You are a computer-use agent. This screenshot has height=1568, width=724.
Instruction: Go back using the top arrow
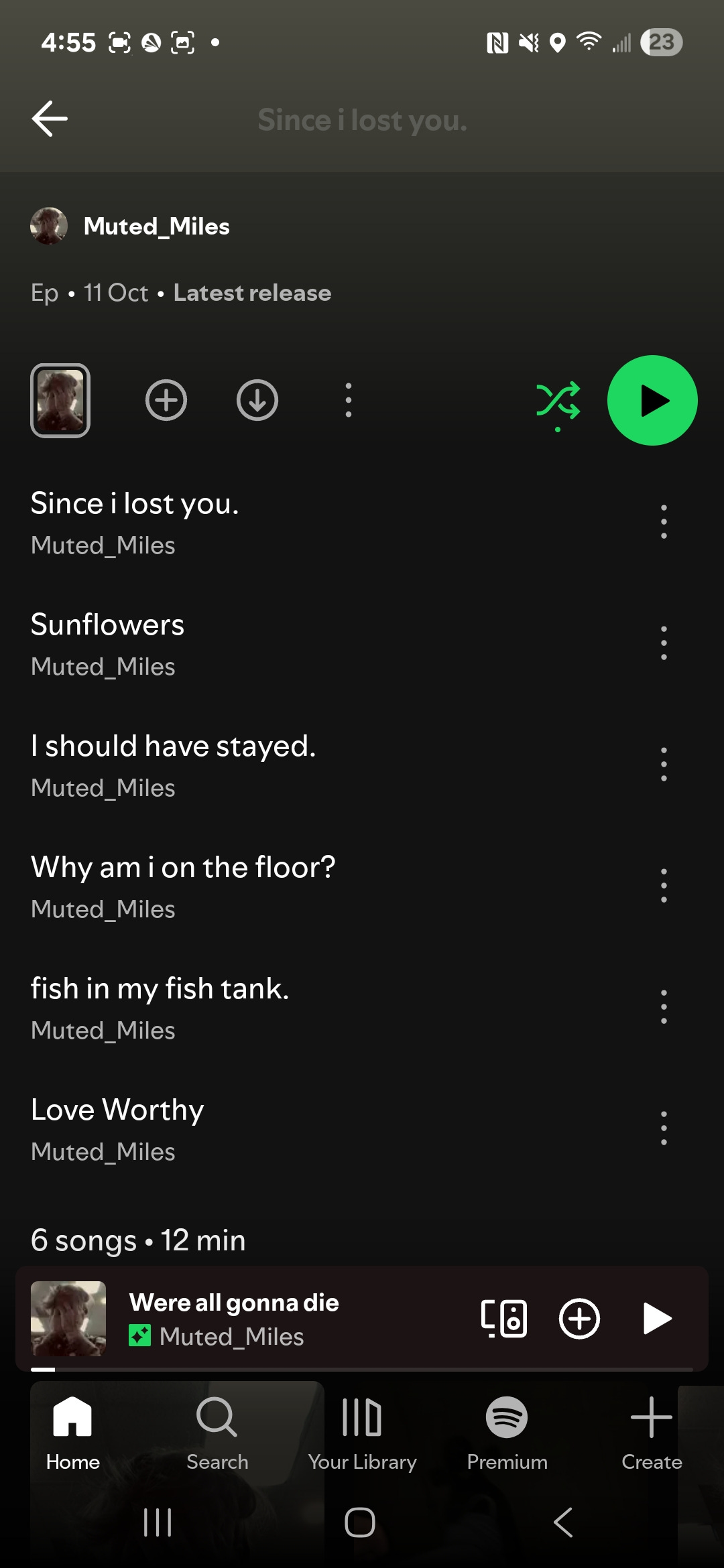click(50, 119)
